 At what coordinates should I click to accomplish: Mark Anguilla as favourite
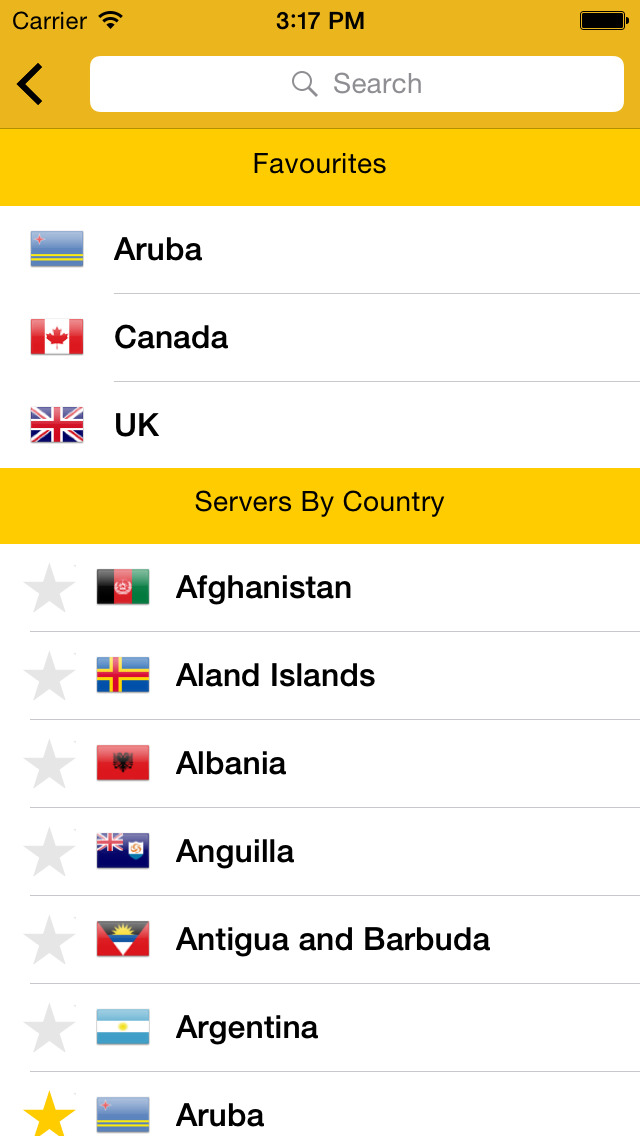click(49, 852)
